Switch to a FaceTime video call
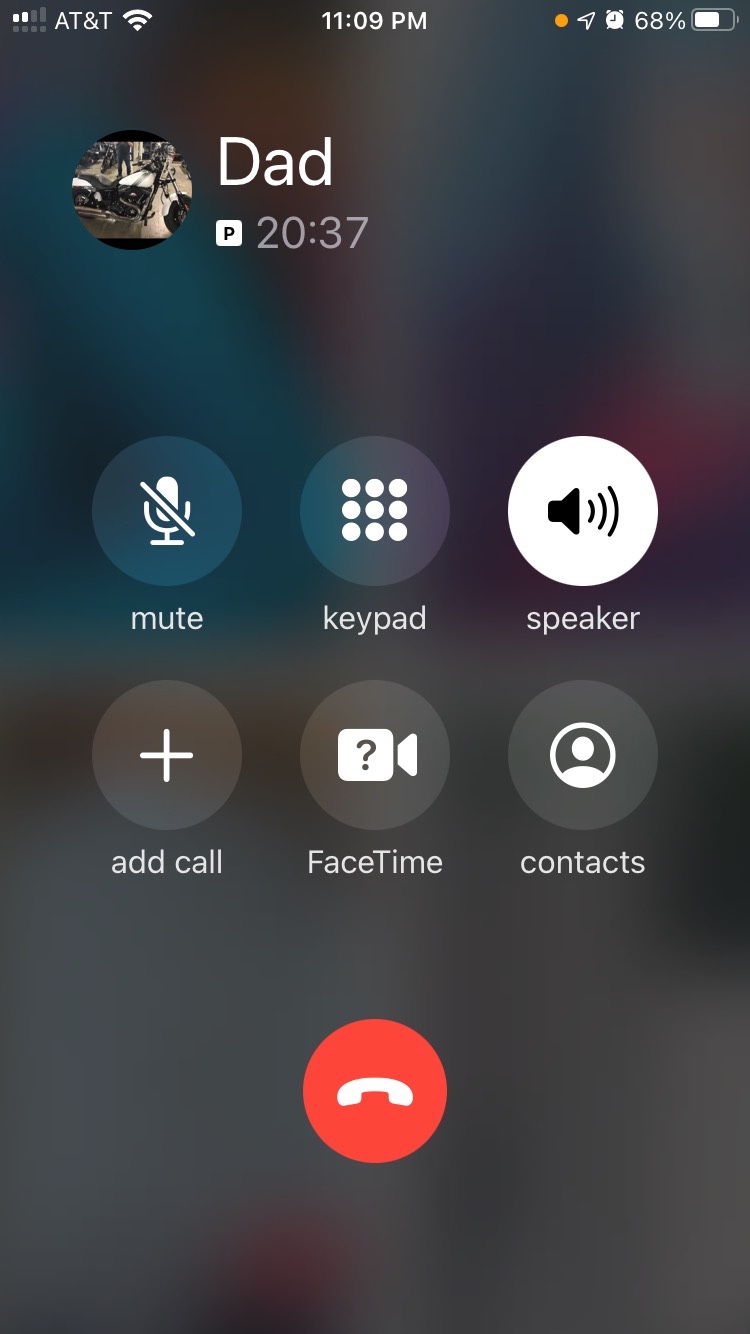This screenshot has width=750, height=1334. (x=375, y=755)
